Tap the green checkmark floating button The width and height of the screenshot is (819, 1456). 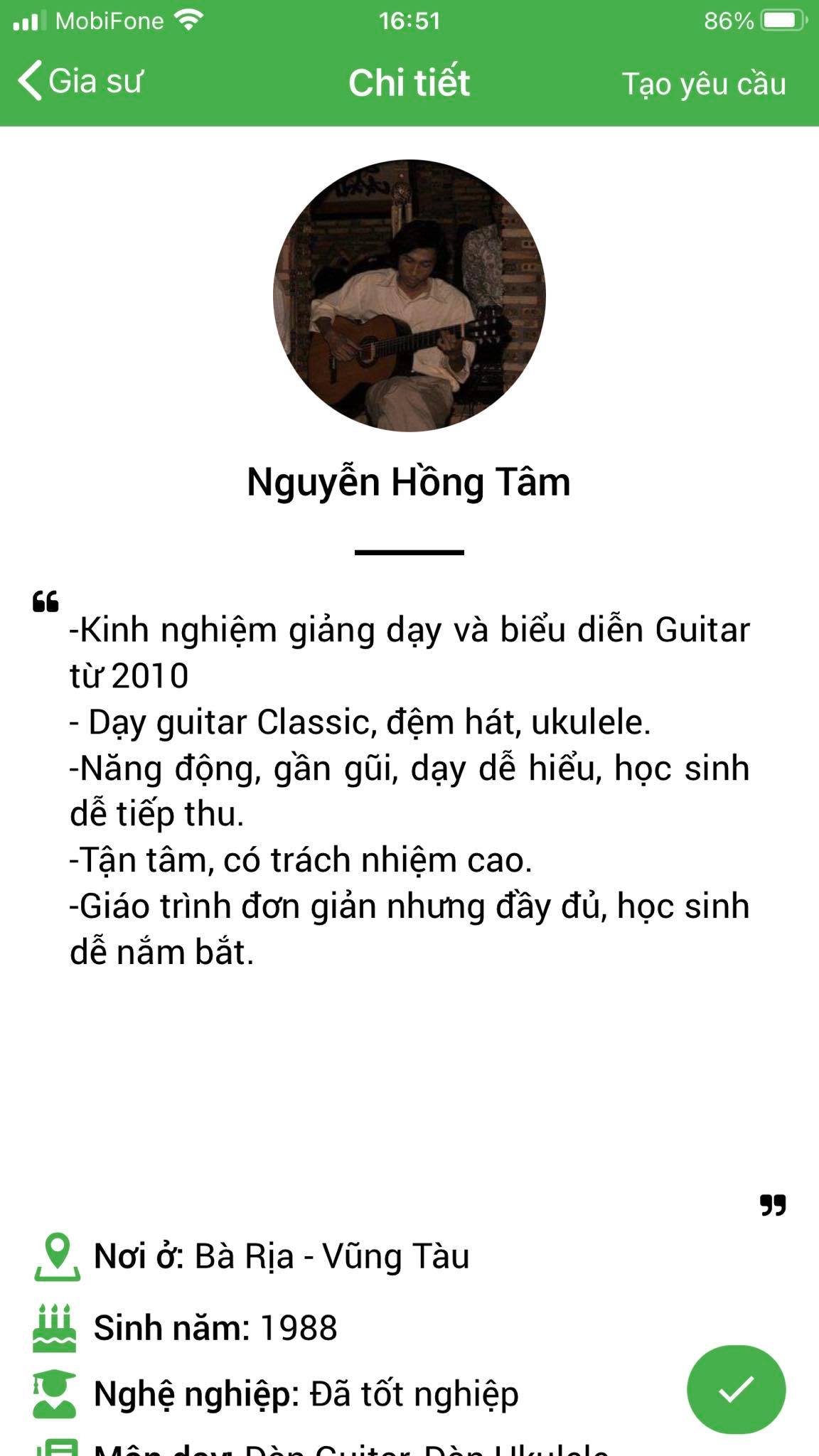pos(736,1389)
